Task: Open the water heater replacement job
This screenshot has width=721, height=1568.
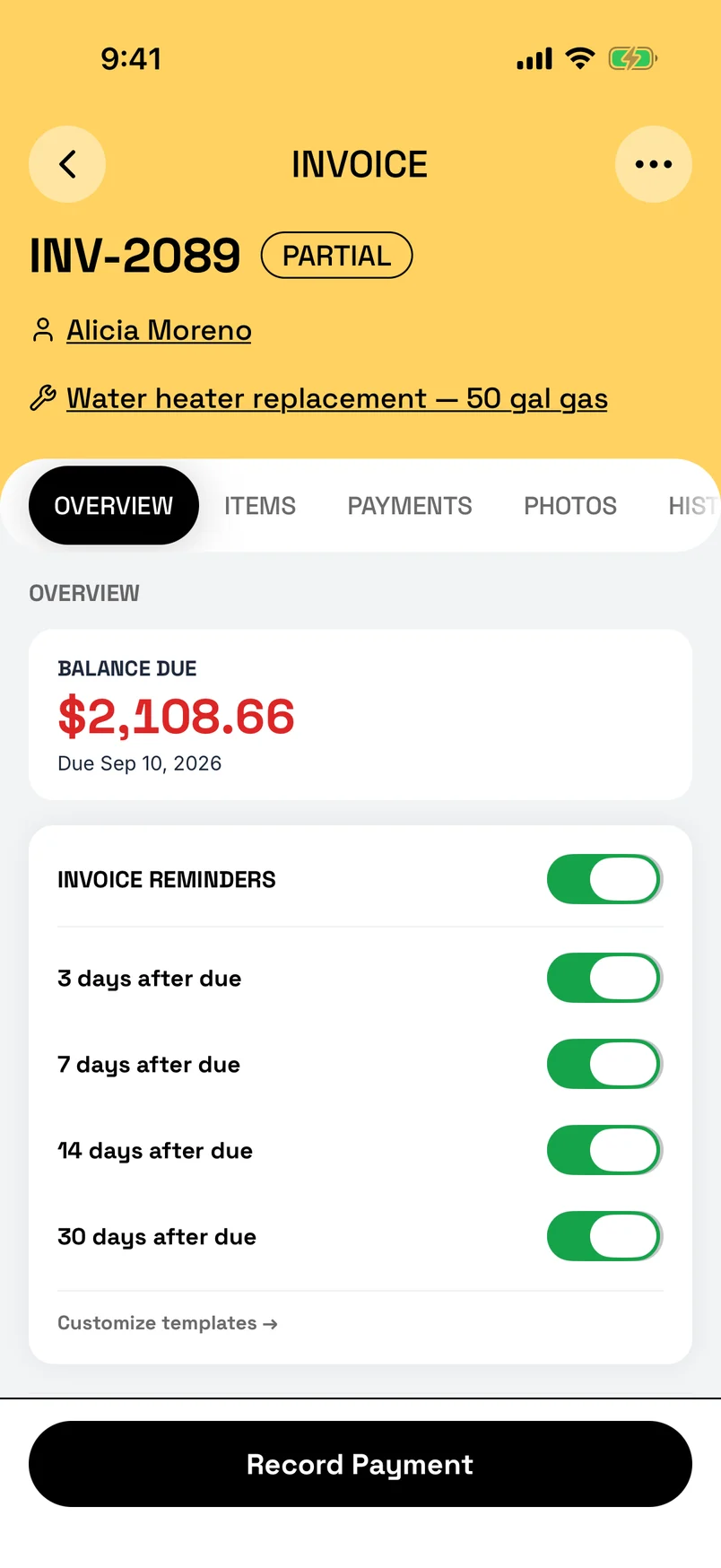Action: (x=337, y=398)
